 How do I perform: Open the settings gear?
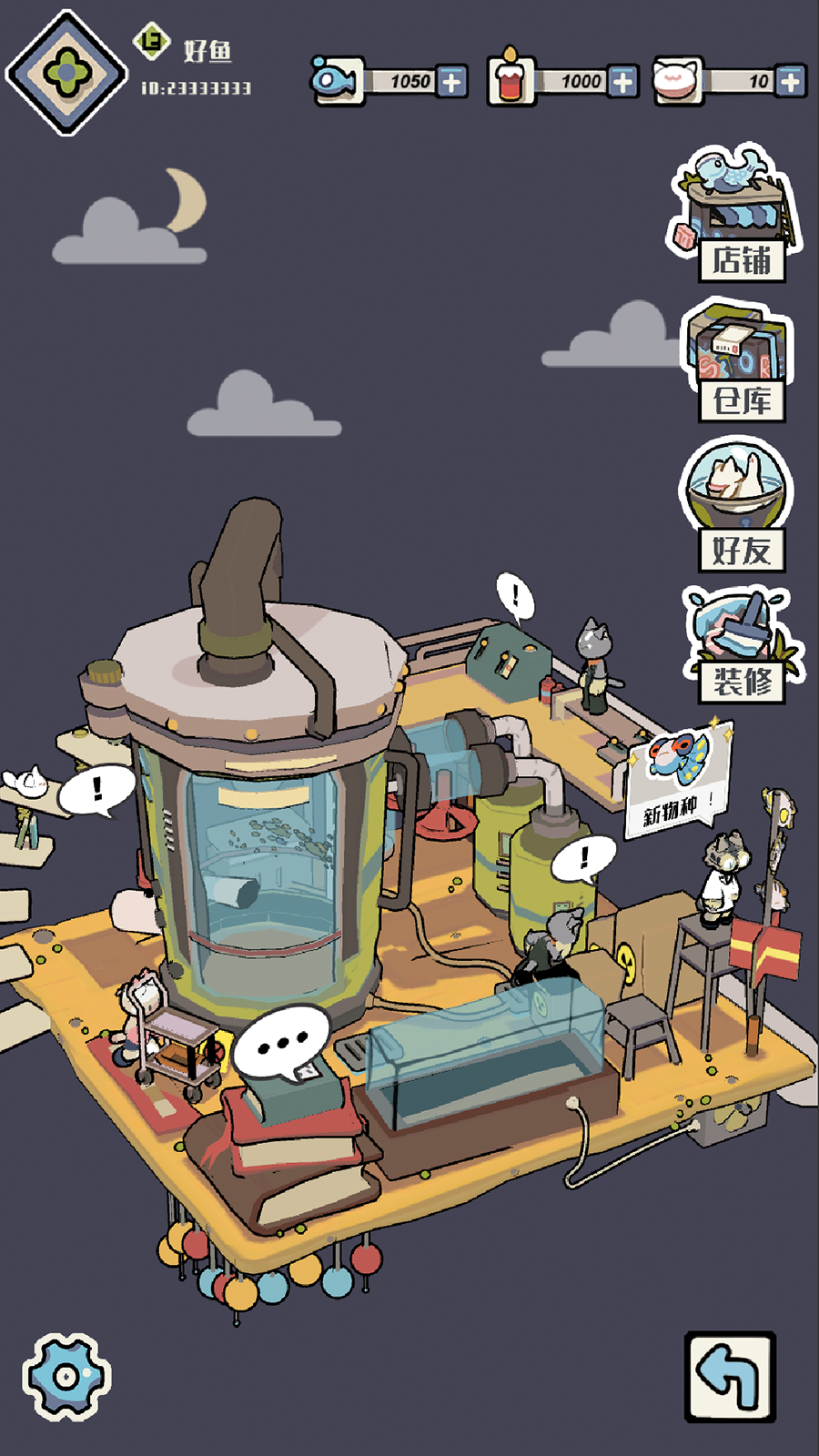66,1376
